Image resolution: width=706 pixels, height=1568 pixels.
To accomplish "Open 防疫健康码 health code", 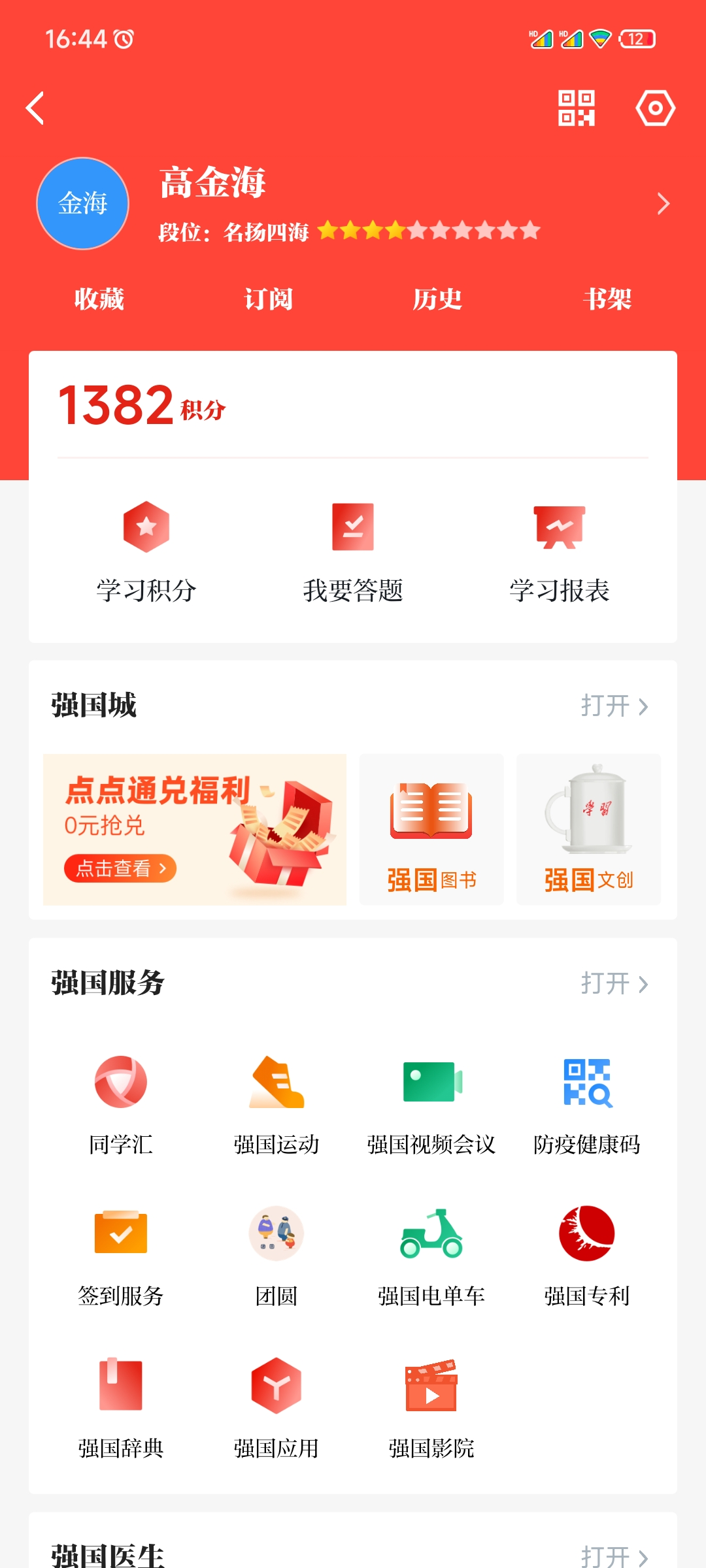I will 587,1104.
